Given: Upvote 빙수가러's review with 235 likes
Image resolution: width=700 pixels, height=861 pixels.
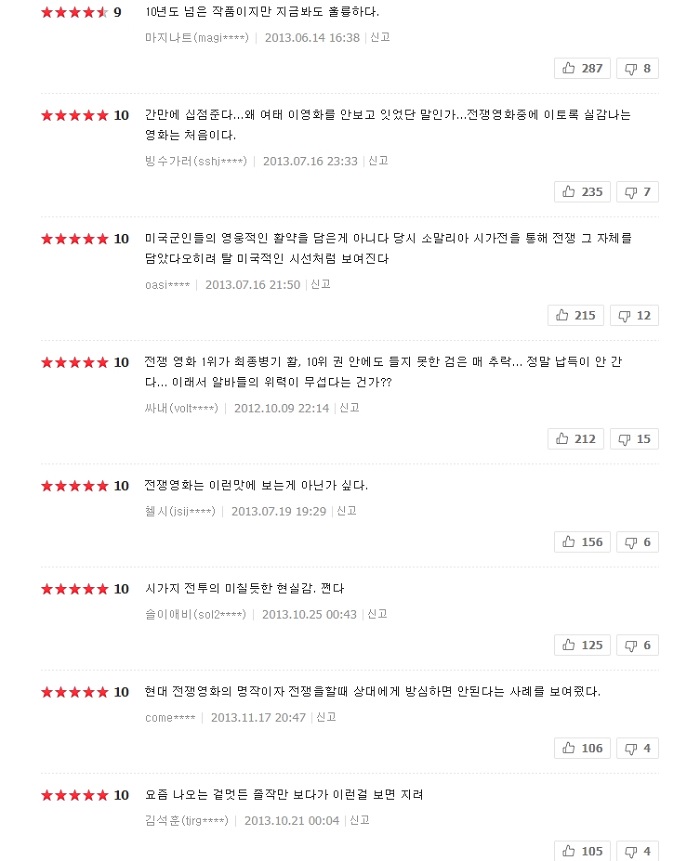Looking at the screenshot, I should click(x=582, y=192).
